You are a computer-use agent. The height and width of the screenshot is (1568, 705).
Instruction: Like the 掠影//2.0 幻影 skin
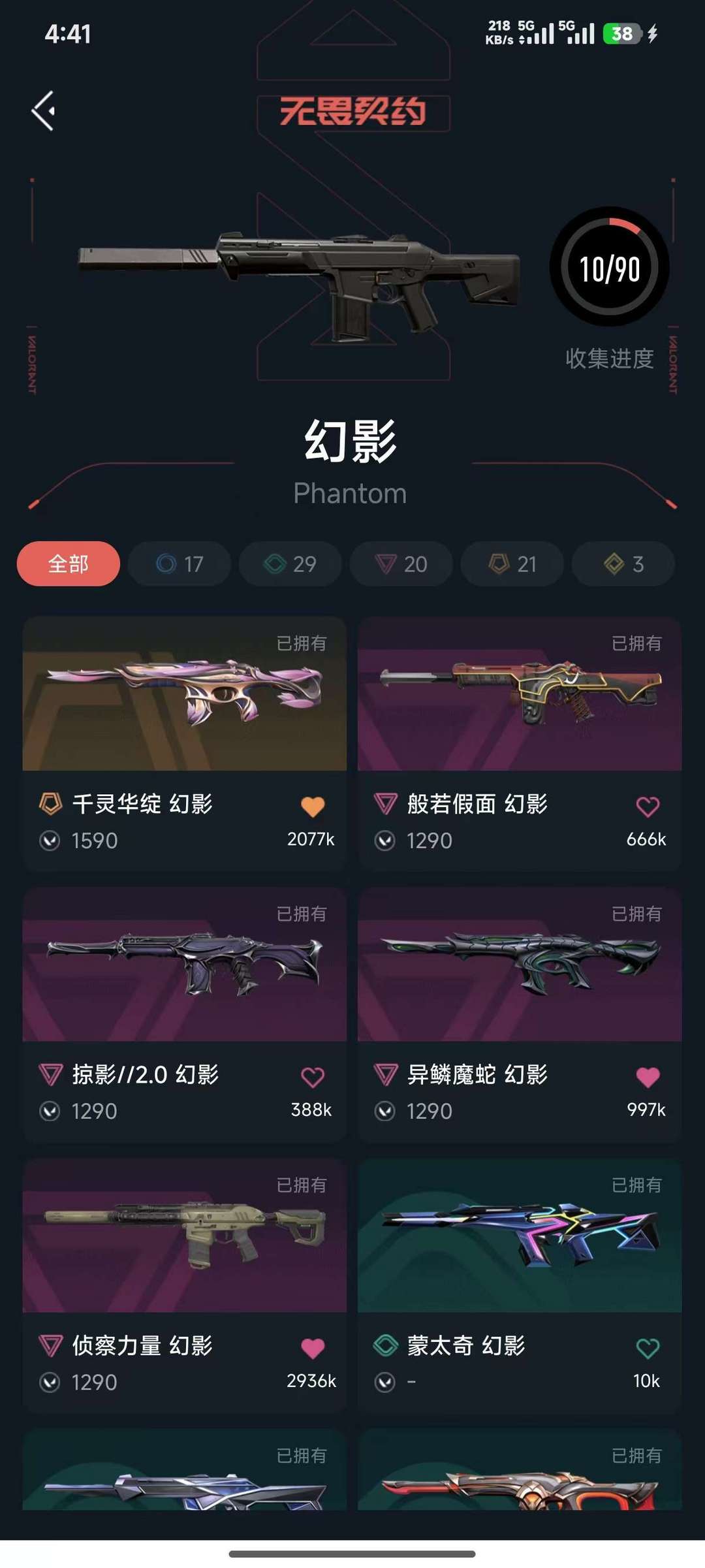313,1077
